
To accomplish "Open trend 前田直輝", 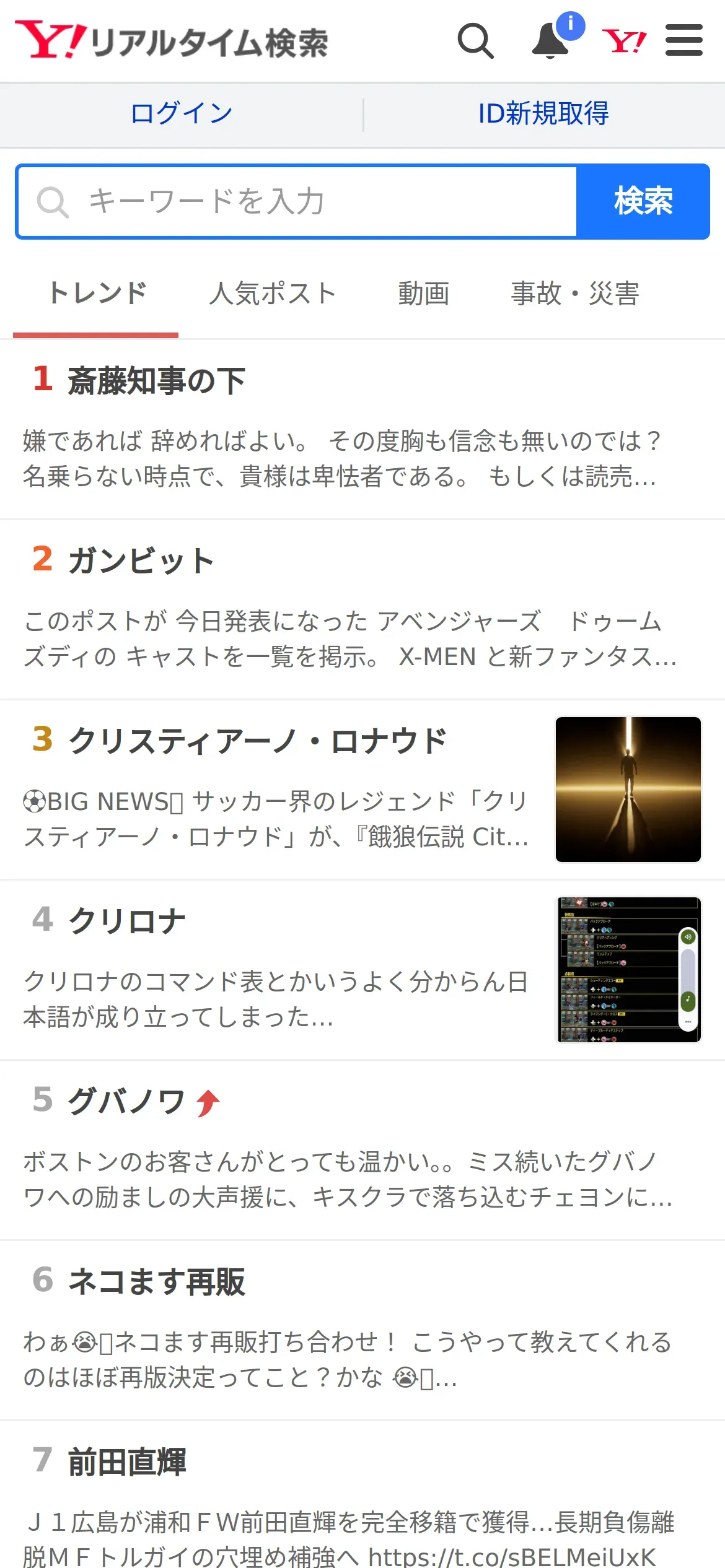I will (362, 1495).
